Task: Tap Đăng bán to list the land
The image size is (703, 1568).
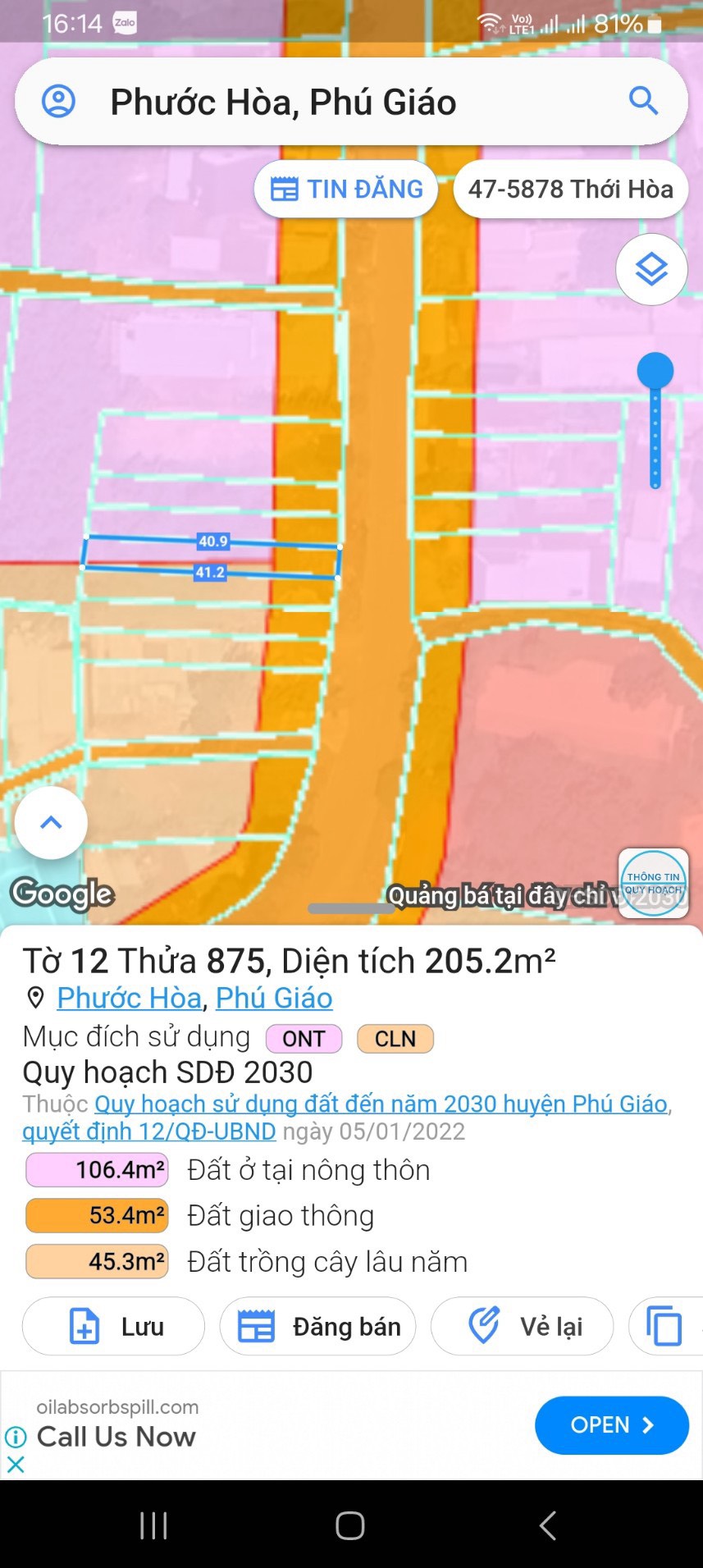Action: point(318,1327)
